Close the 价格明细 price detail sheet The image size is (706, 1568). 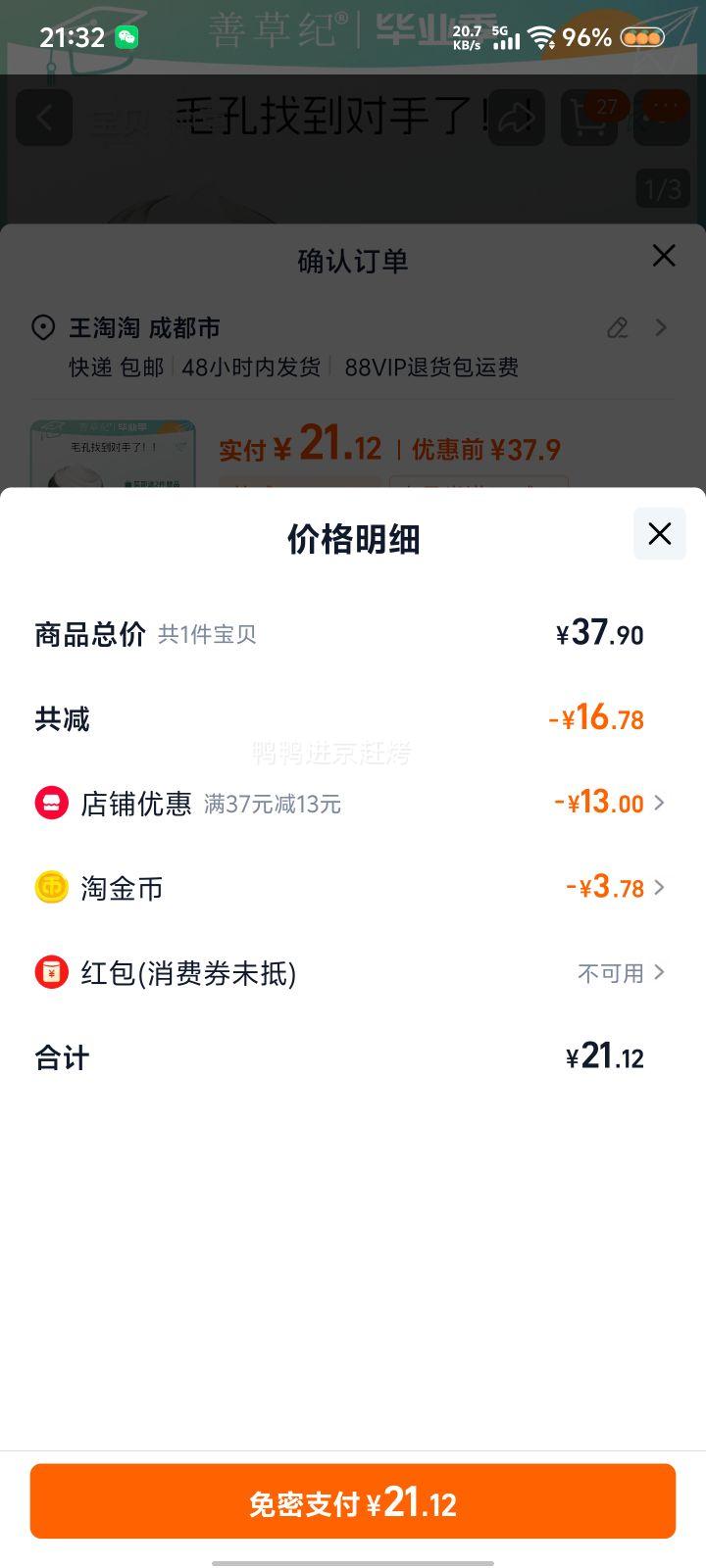point(660,534)
